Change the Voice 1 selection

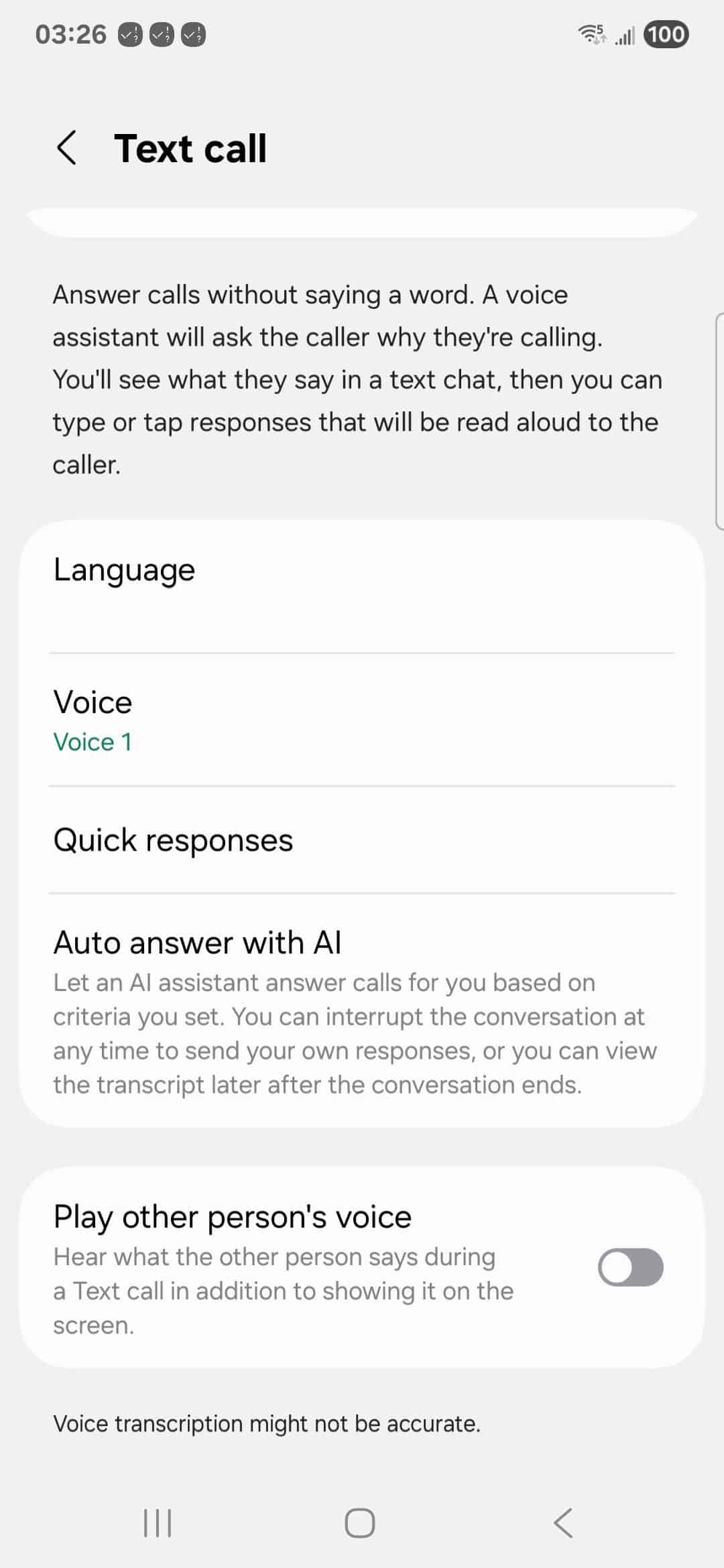point(362,720)
